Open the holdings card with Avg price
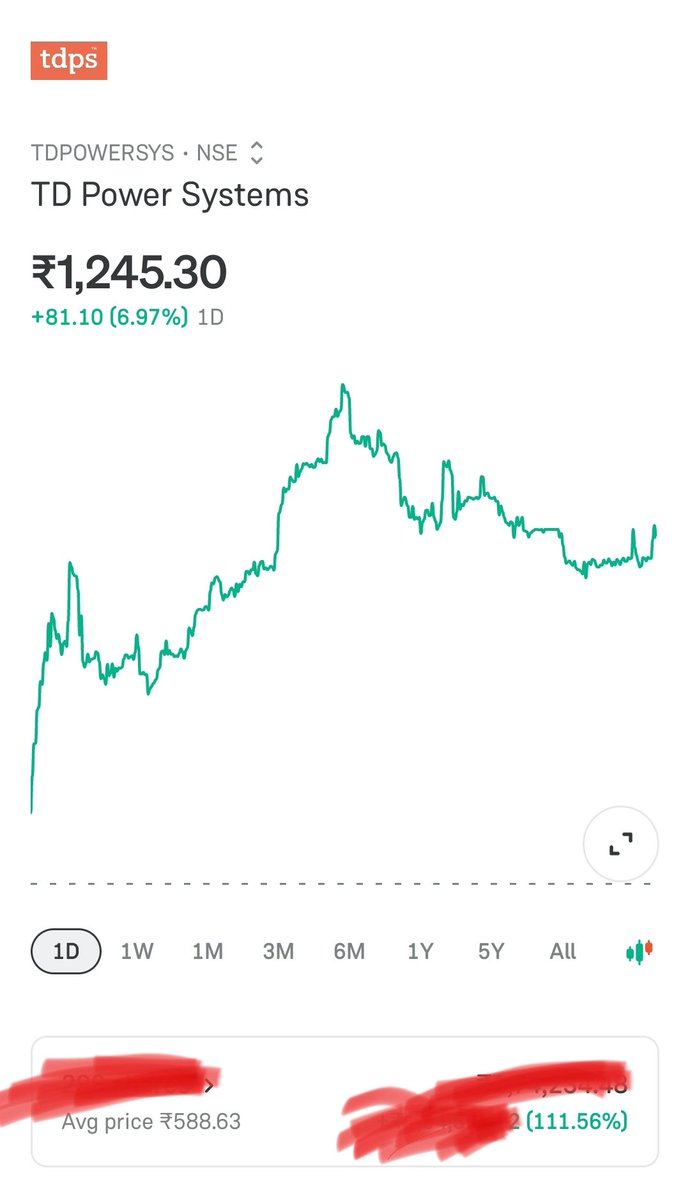This screenshot has height=1200, width=690. tap(345, 1101)
